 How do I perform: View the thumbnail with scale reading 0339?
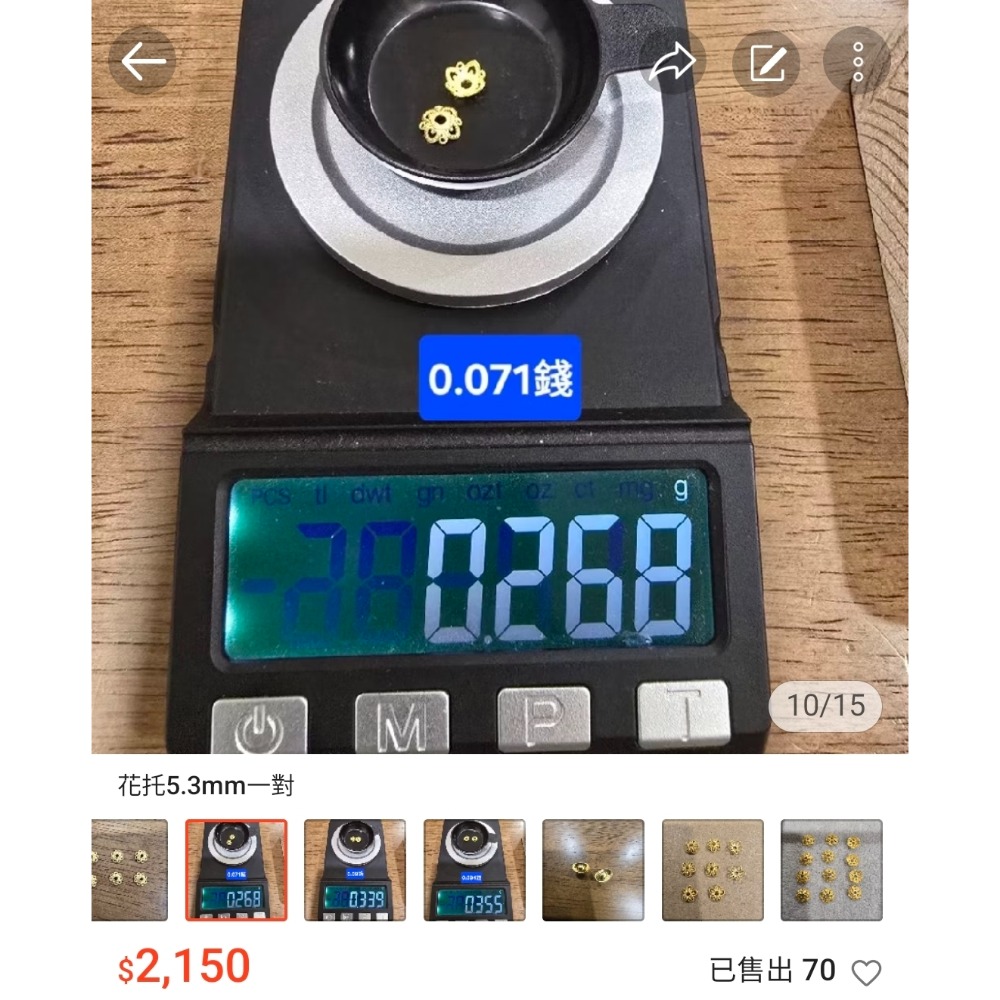[x=355, y=870]
